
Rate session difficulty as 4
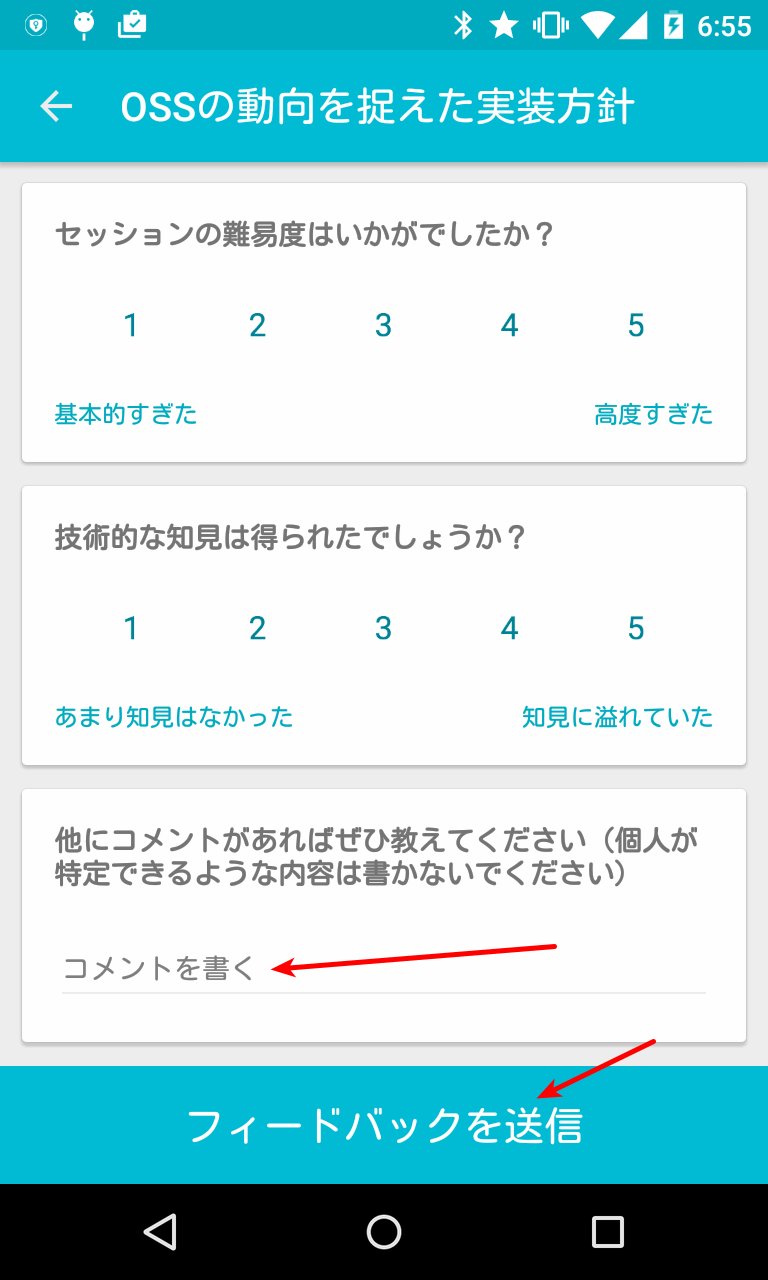tap(510, 325)
